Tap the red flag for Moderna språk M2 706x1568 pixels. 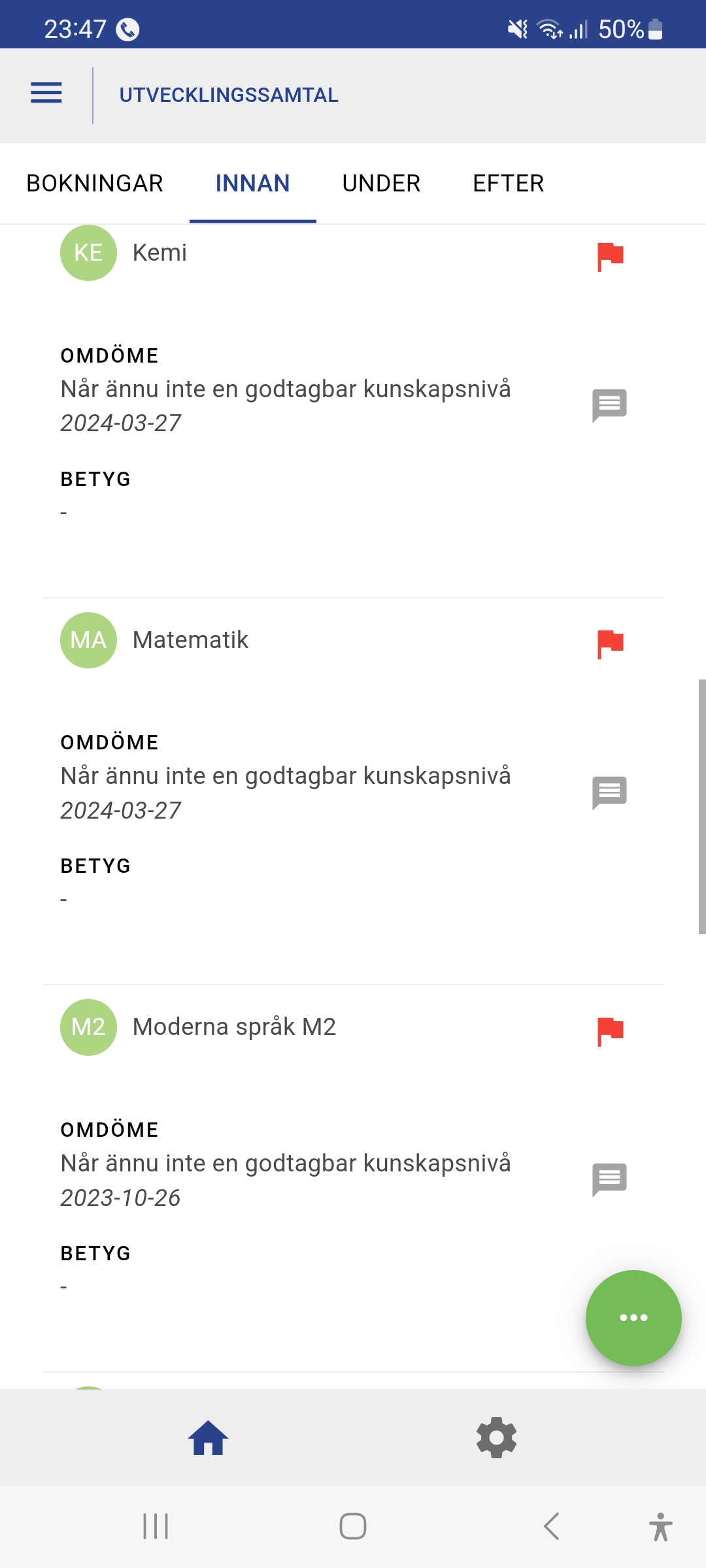610,1031
